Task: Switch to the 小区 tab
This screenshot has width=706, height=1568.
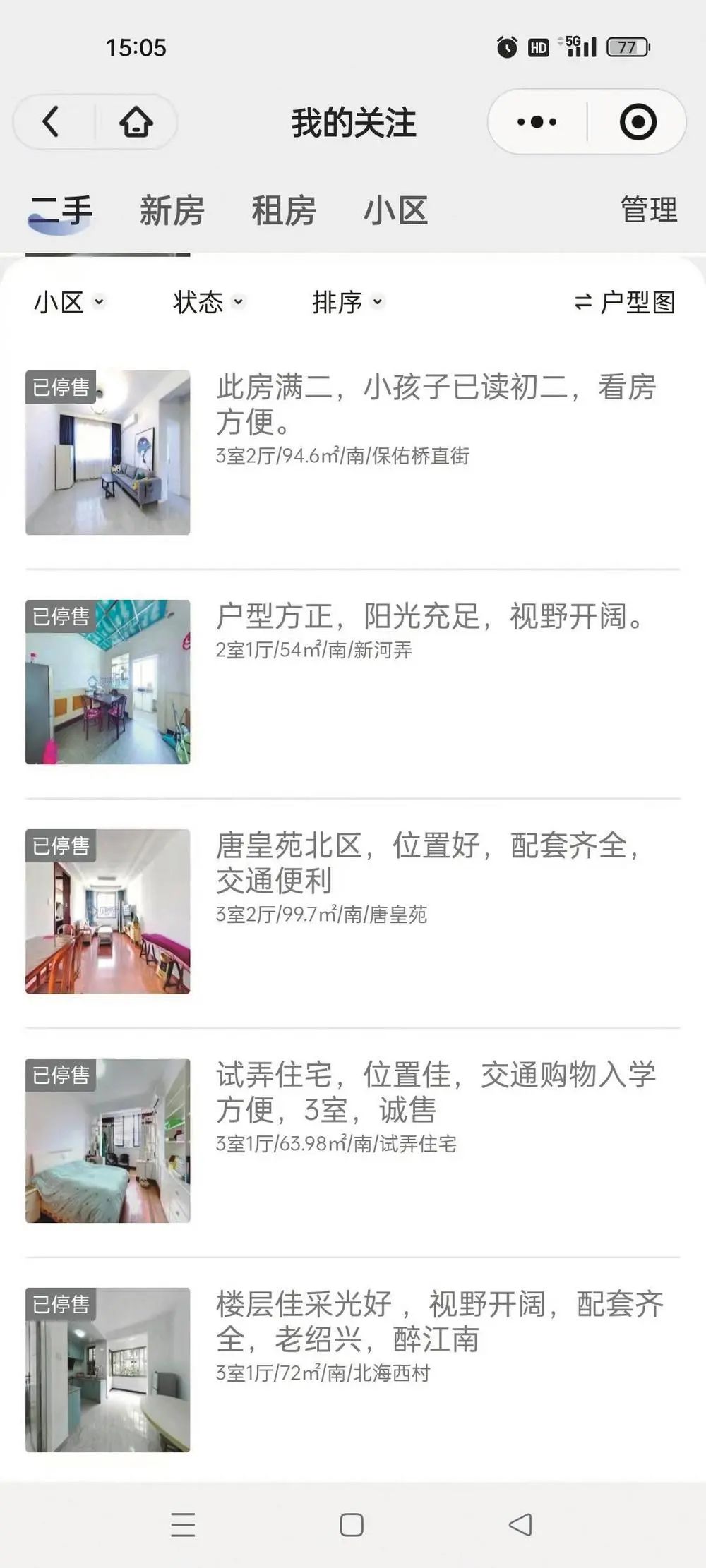Action: click(395, 210)
